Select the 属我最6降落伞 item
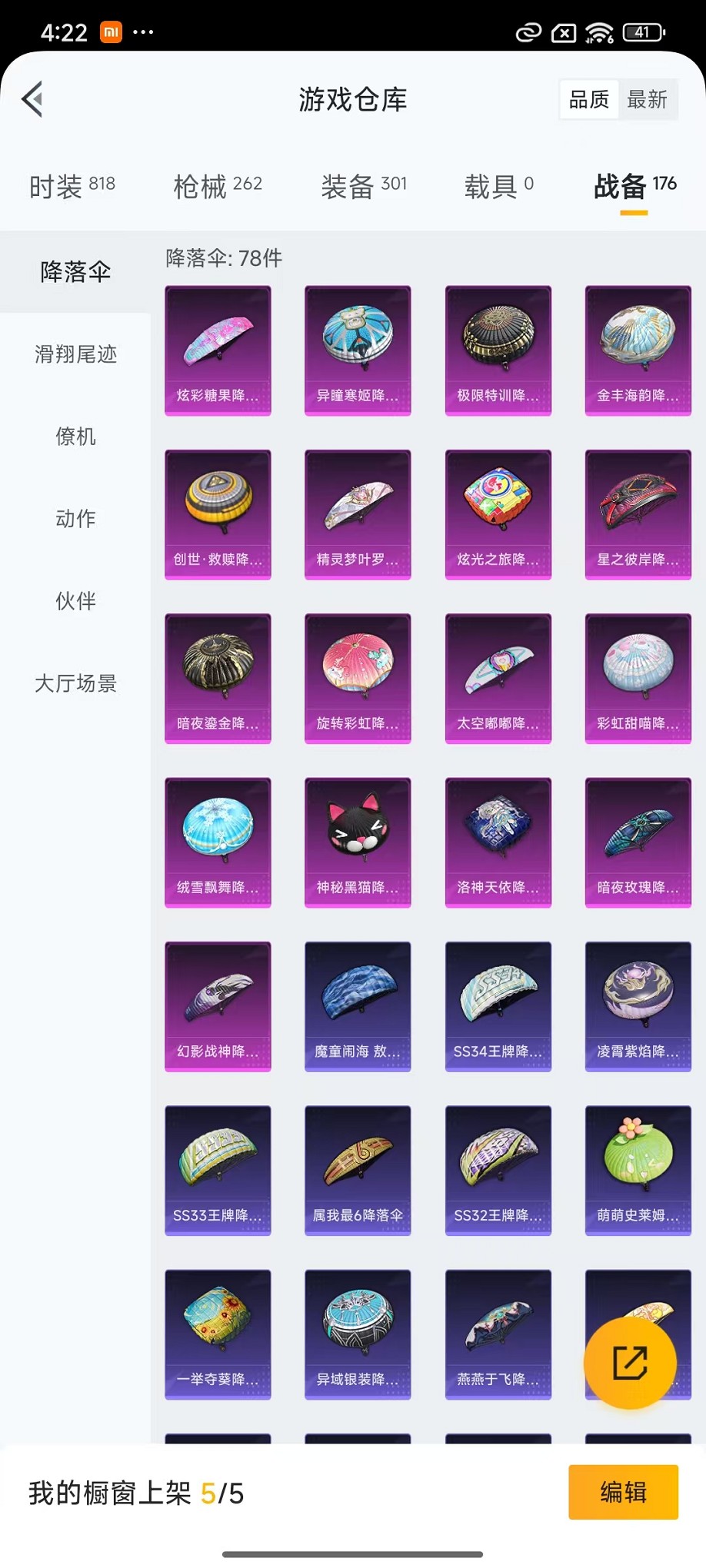Screen dimensions: 706x1568 [358, 1170]
